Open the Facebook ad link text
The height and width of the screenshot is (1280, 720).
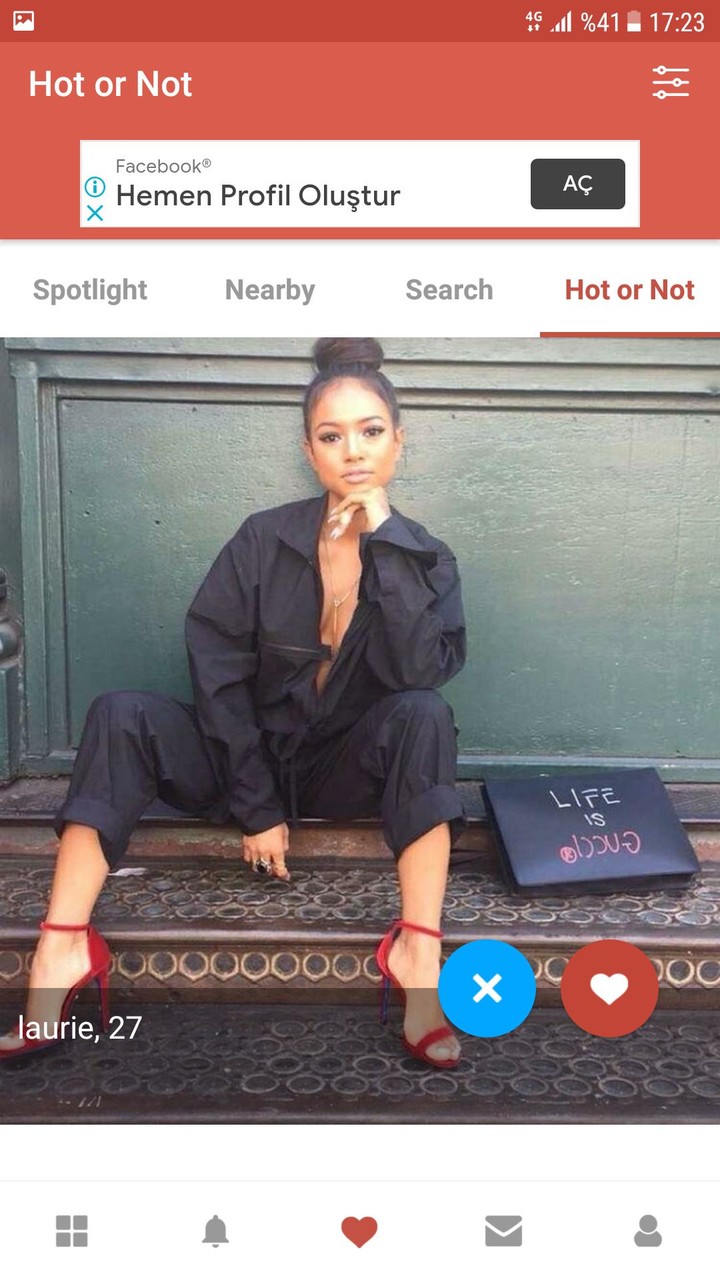(260, 196)
